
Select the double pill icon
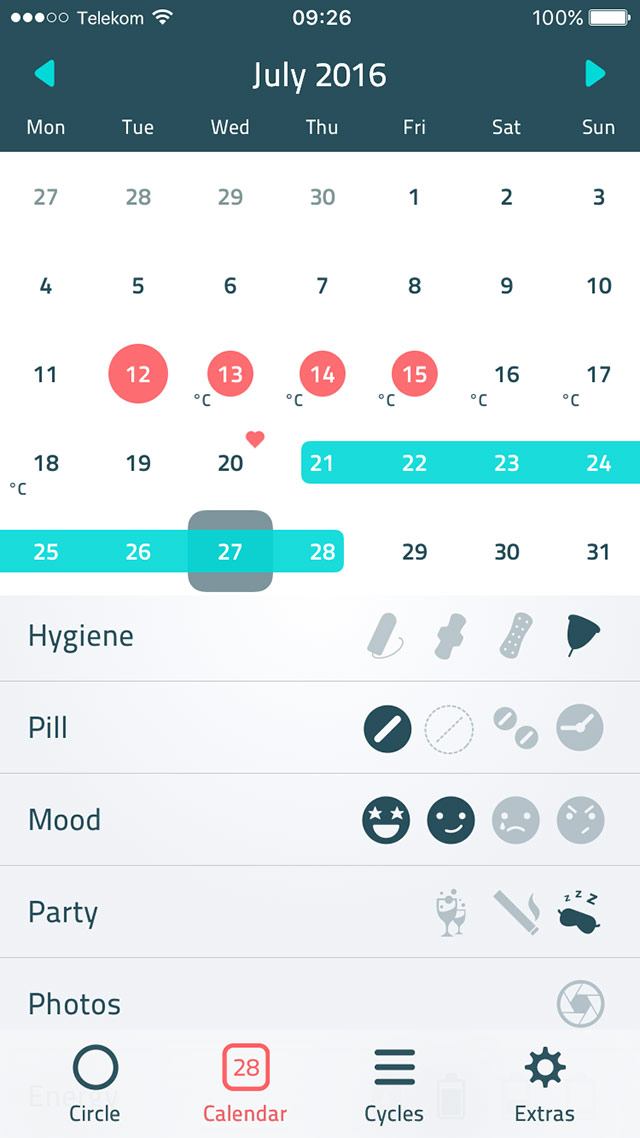point(515,728)
